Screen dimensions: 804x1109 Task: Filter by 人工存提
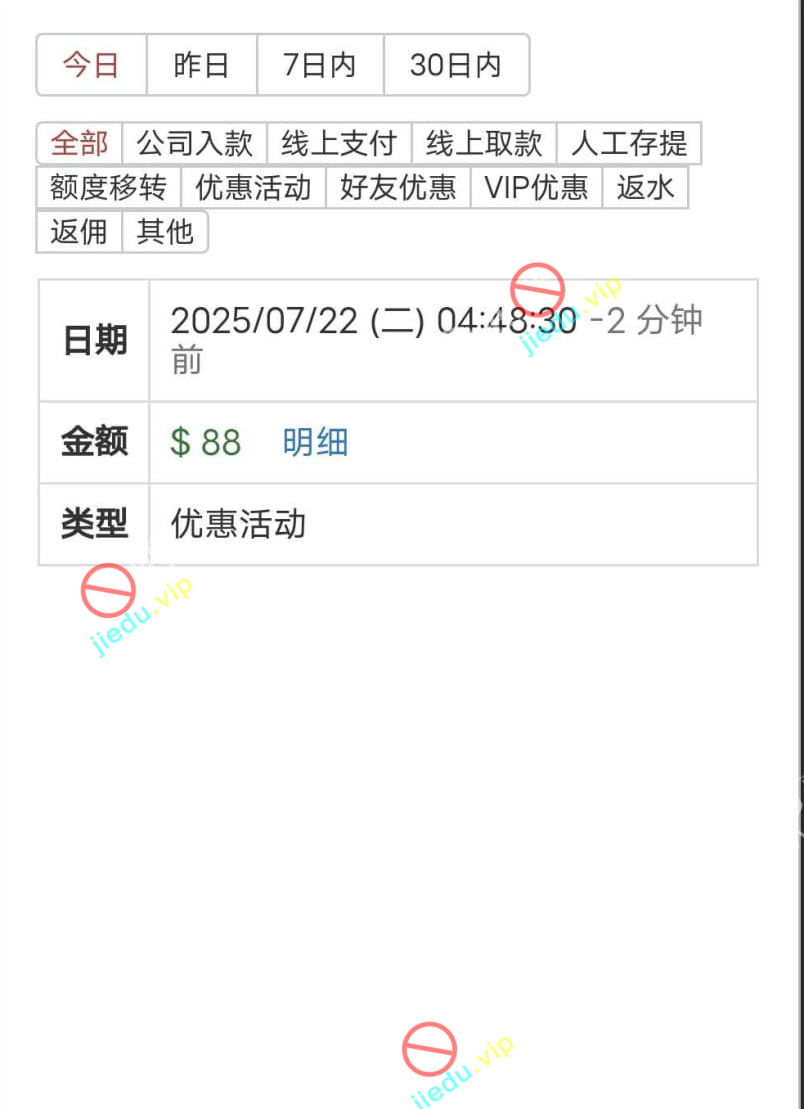(629, 143)
